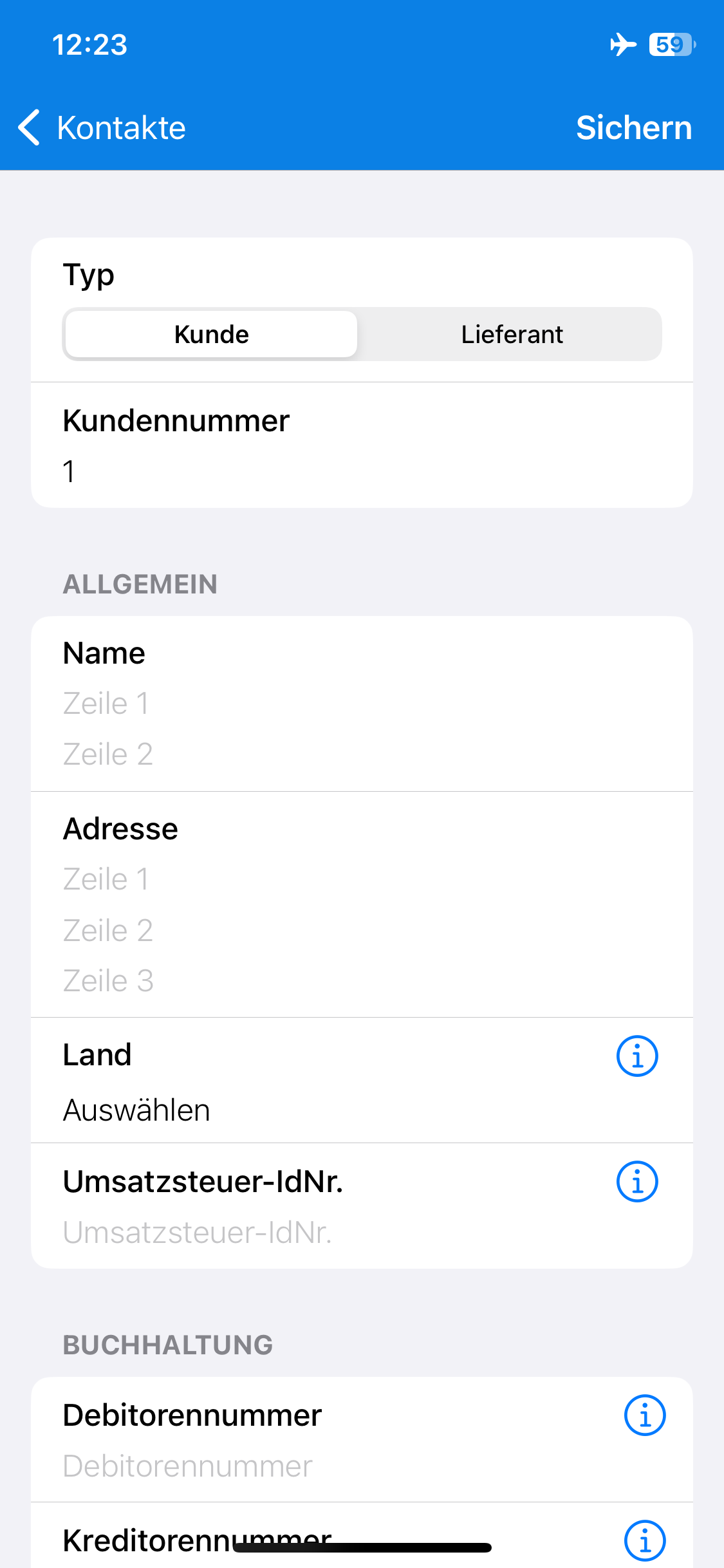The width and height of the screenshot is (724, 1568).
Task: Show info for Land
Action: (x=637, y=1056)
